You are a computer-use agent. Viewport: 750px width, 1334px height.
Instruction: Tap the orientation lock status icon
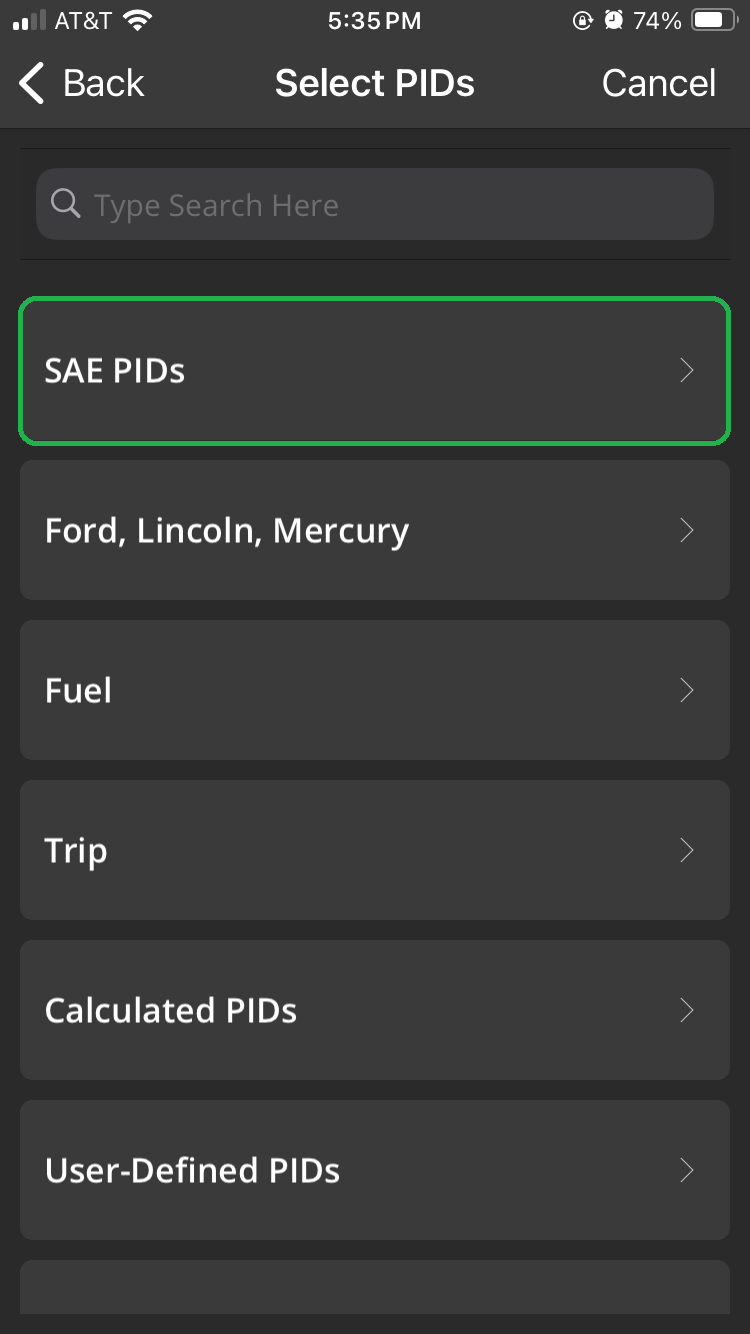pos(583,18)
